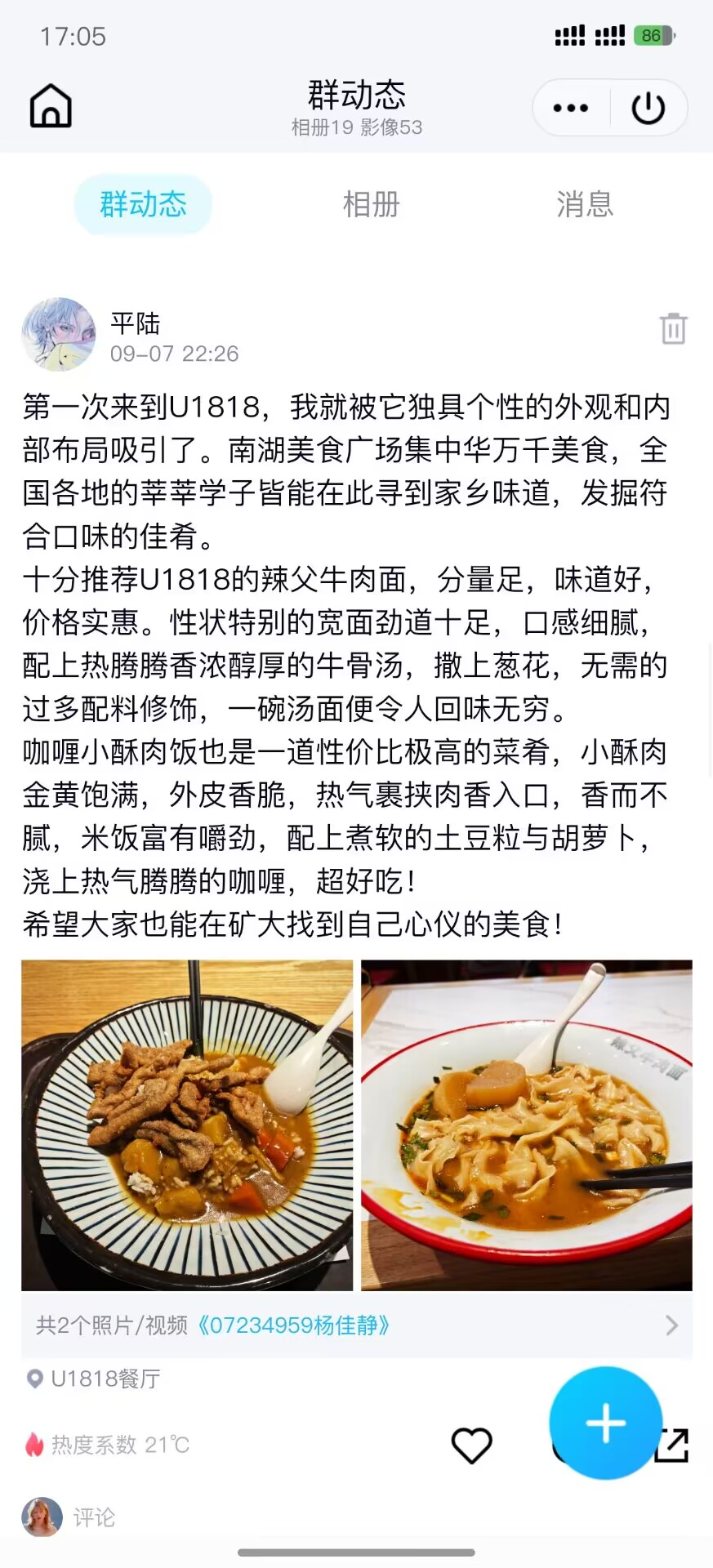Screen dimensions: 713x1568
Task: Select the 群动态 tab
Action: [x=143, y=204]
